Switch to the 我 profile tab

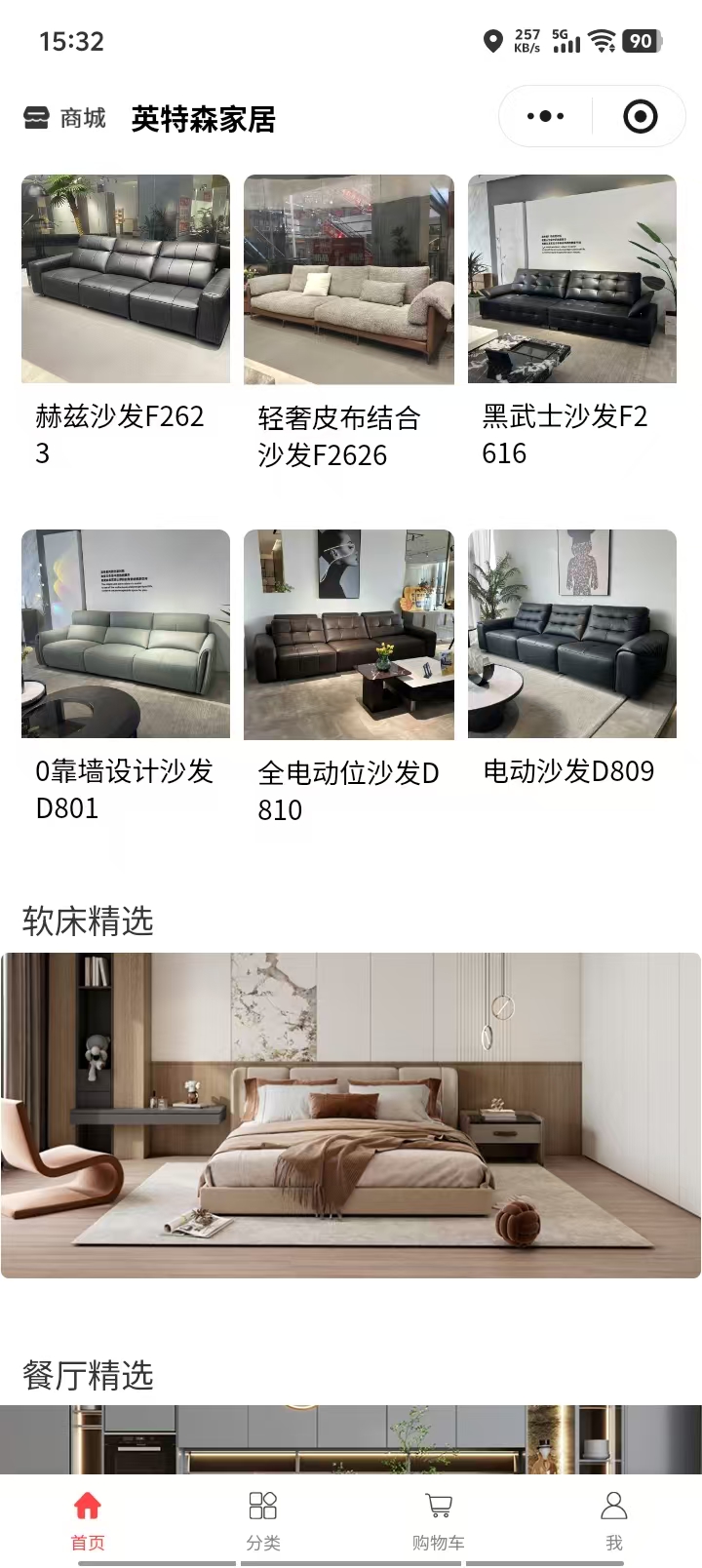click(x=614, y=1519)
